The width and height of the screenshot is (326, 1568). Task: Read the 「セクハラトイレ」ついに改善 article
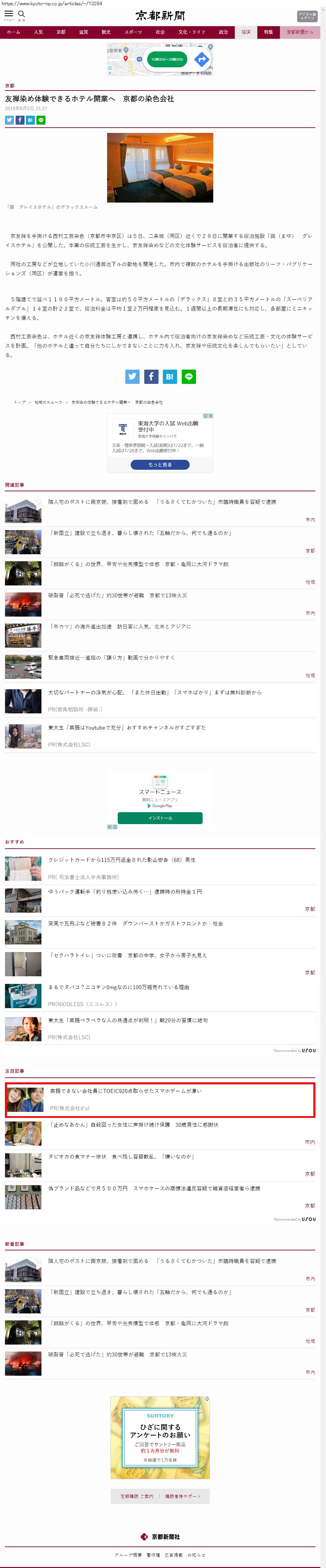pos(127,955)
